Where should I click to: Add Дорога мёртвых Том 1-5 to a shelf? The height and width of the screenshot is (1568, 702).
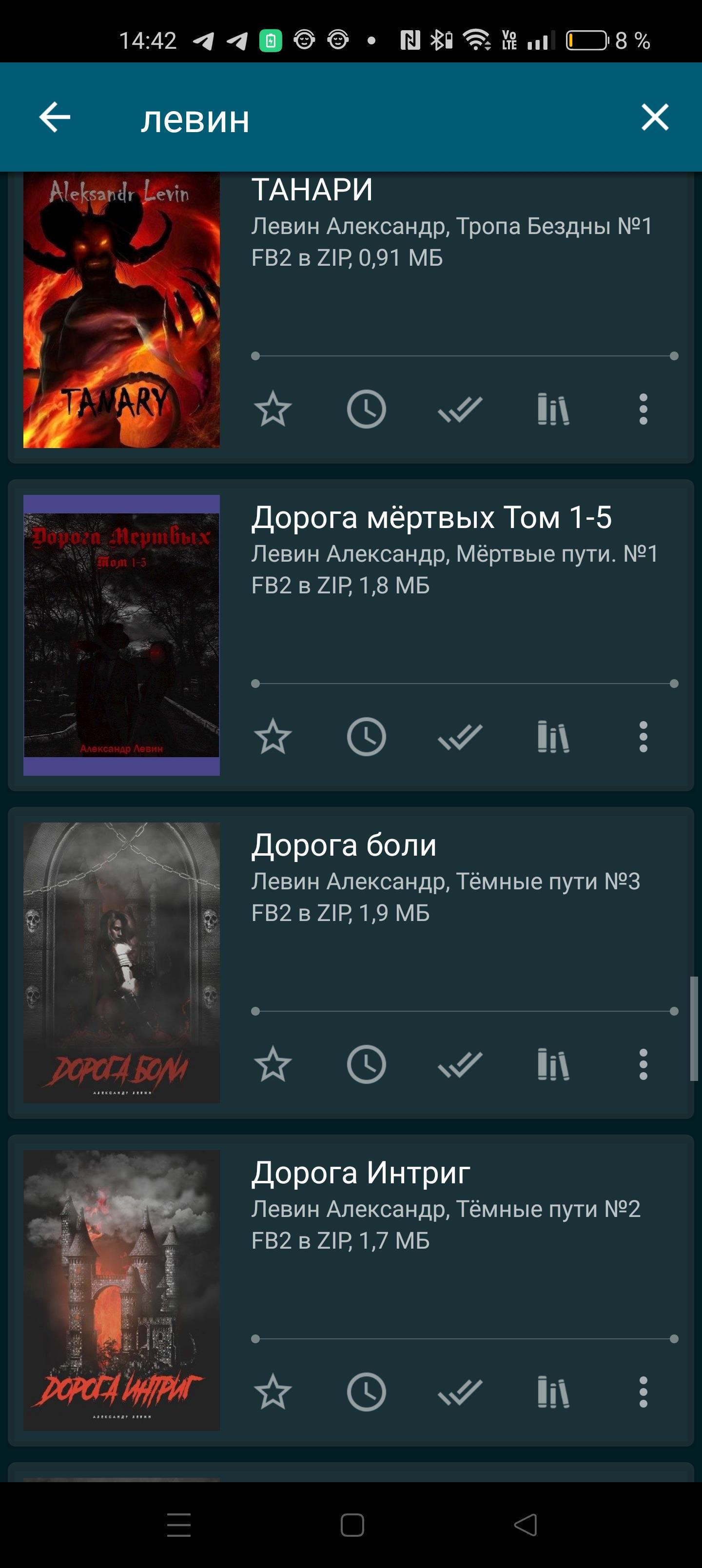[x=553, y=737]
